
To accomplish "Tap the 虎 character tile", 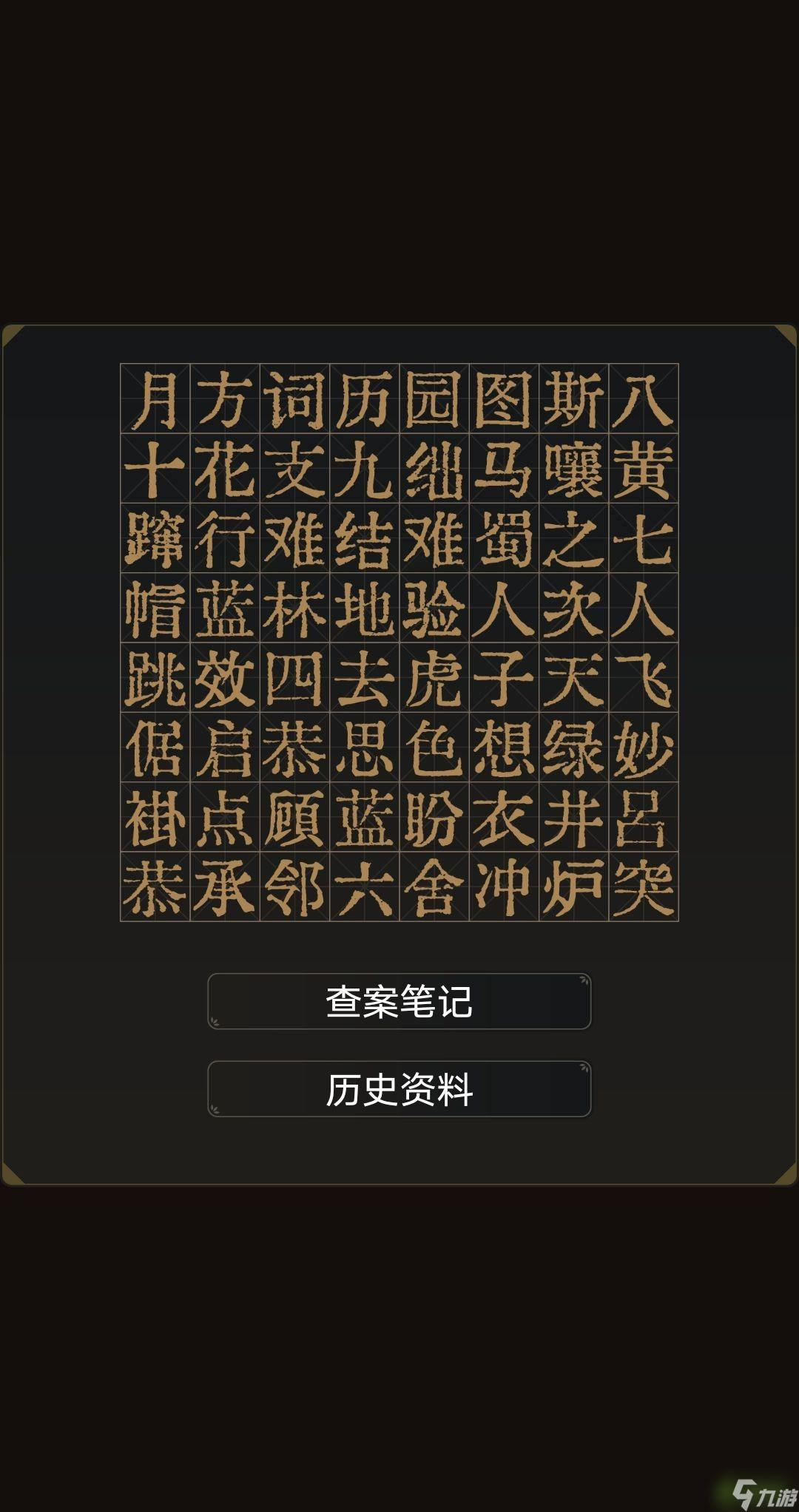I will pyautogui.click(x=434, y=678).
